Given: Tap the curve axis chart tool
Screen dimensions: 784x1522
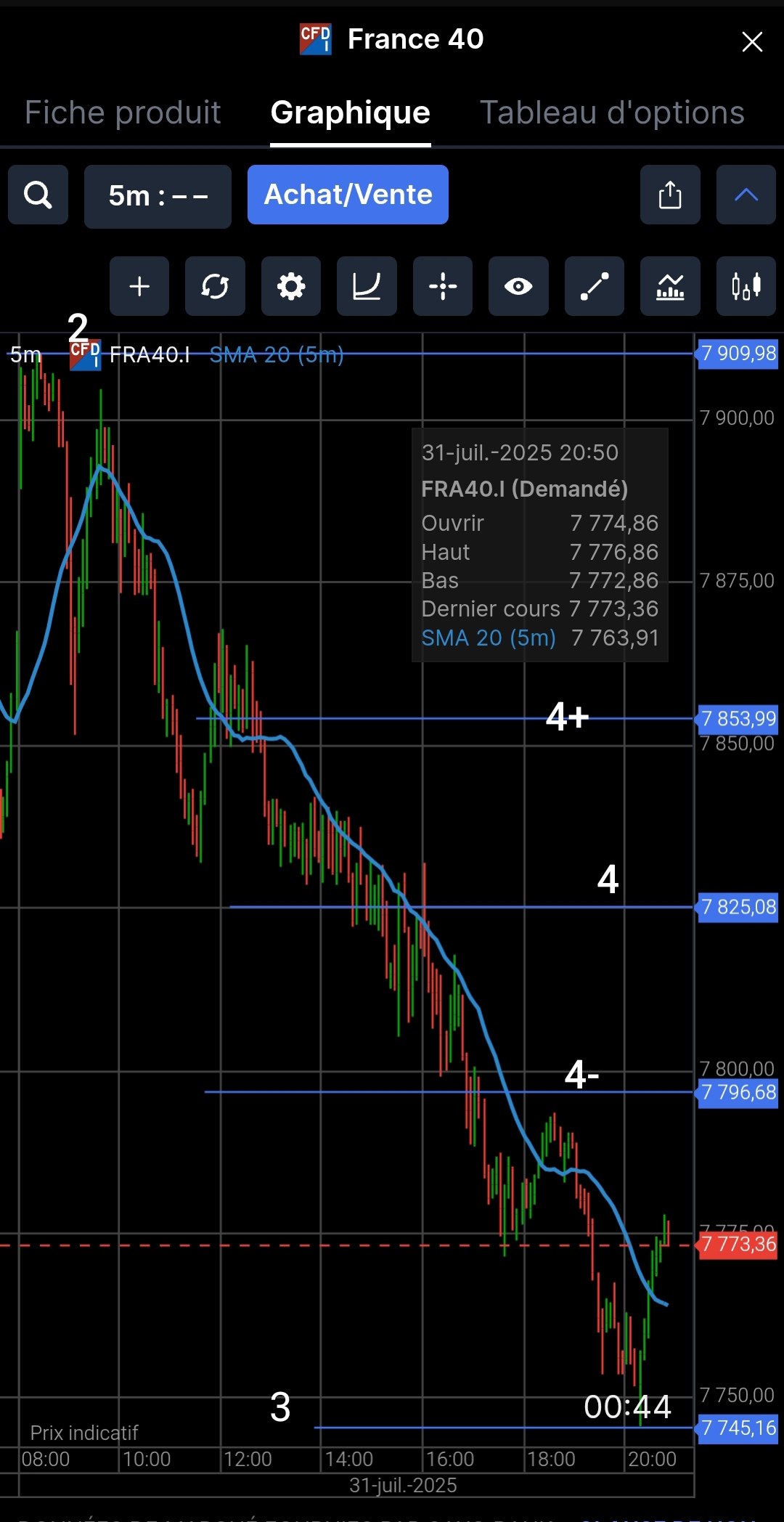Looking at the screenshot, I should (367, 286).
